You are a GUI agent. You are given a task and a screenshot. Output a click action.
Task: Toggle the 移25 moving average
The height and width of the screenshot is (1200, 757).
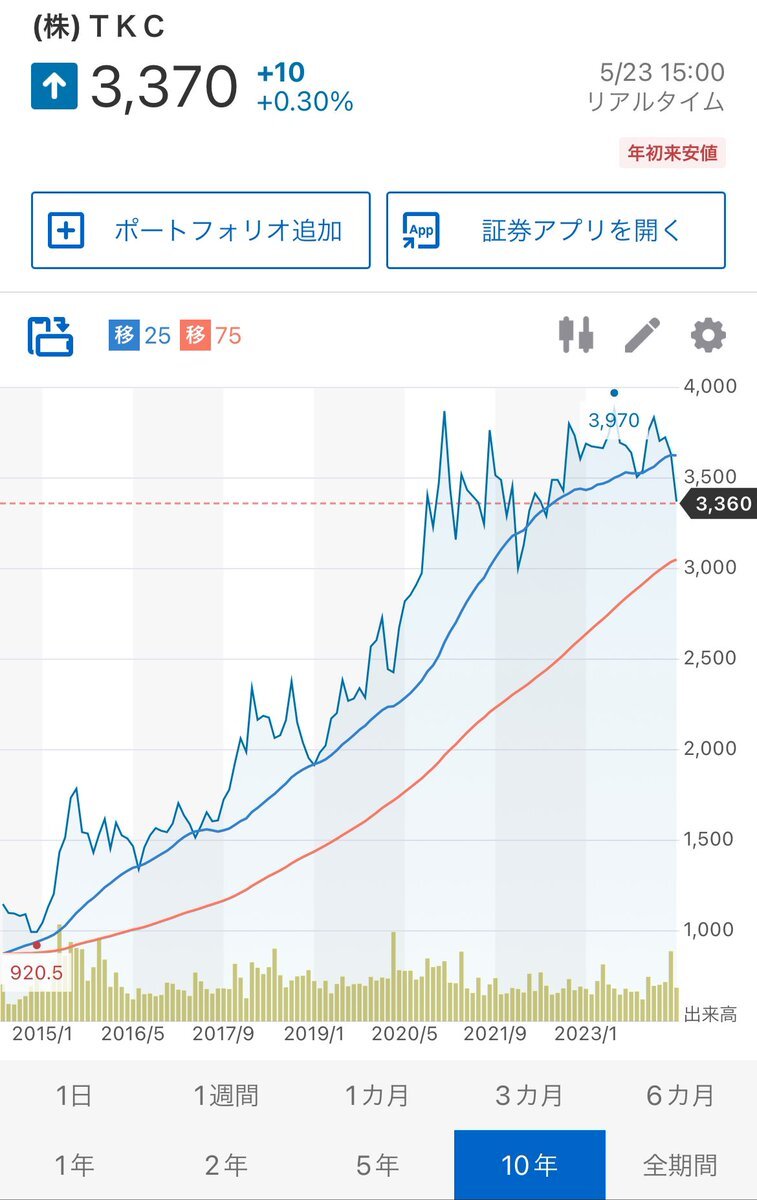(x=131, y=333)
